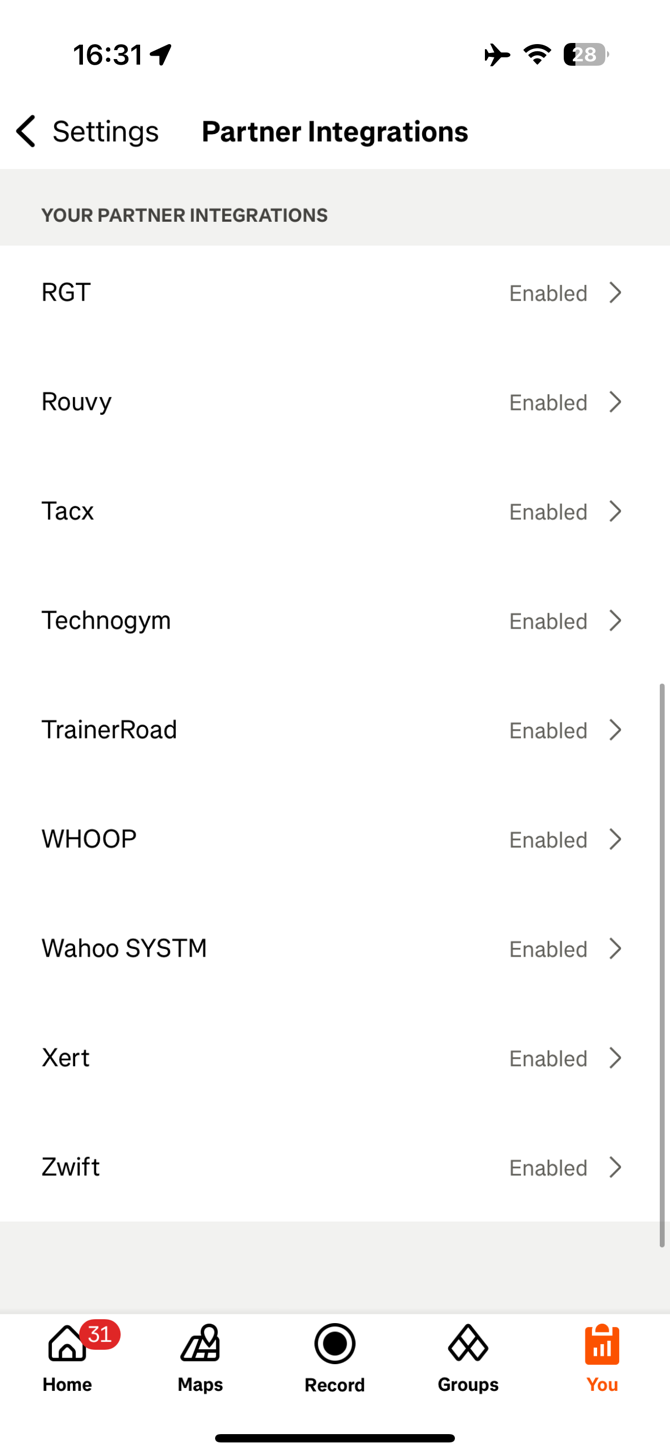
Task: Open the Record tab
Action: [334, 1358]
